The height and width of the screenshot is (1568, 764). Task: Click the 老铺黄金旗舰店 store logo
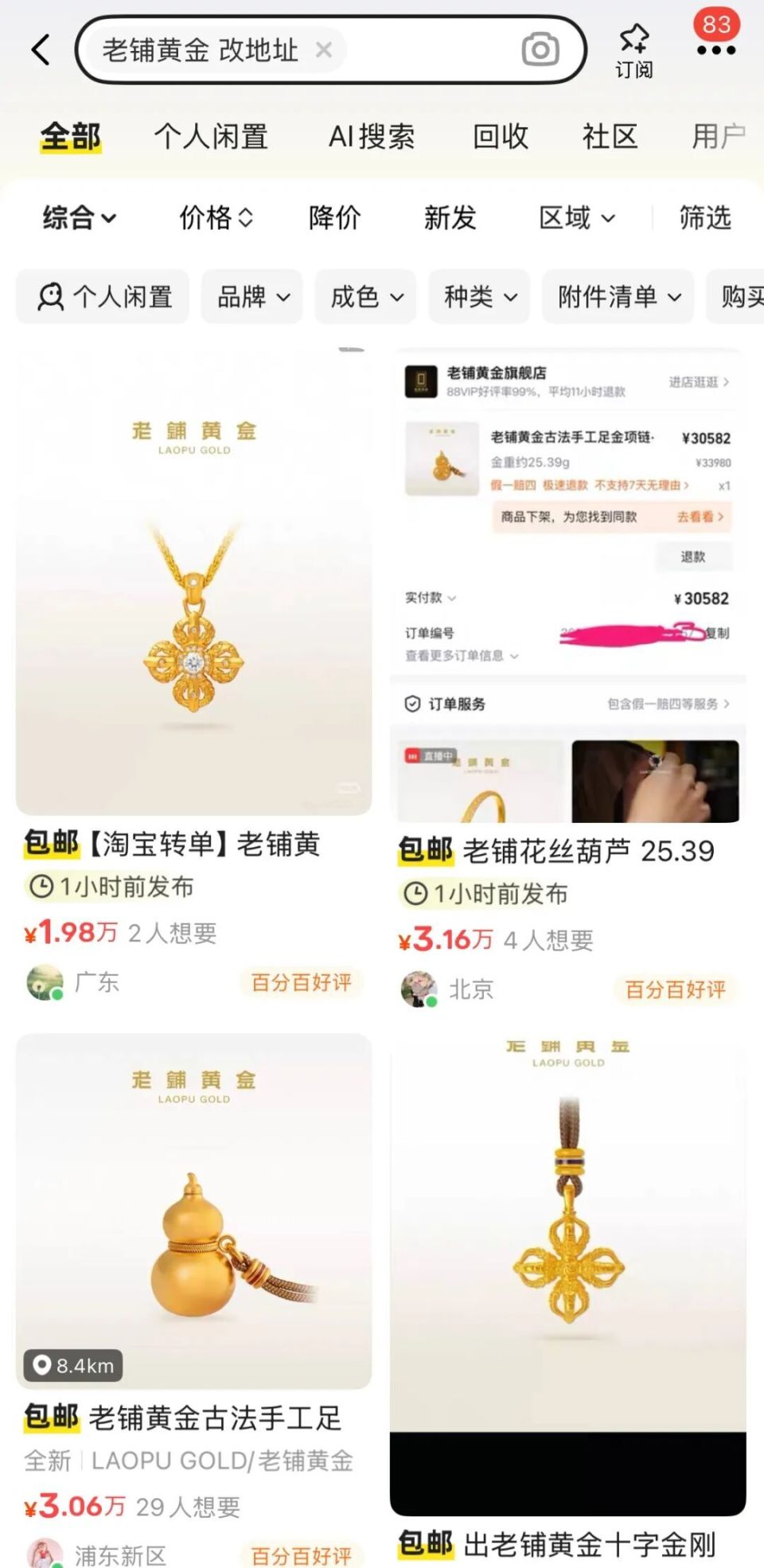click(422, 380)
